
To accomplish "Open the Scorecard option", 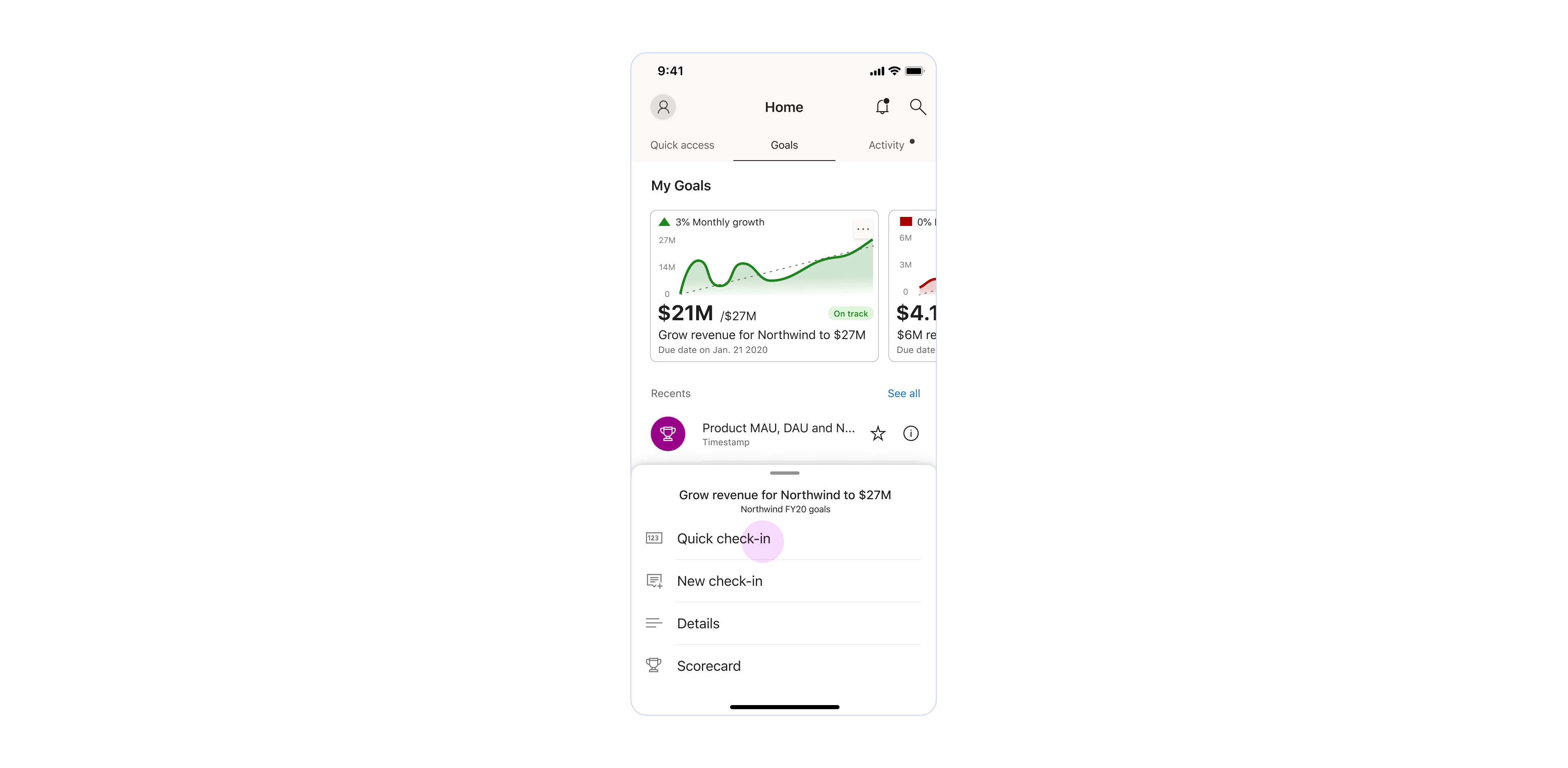I will click(708, 666).
